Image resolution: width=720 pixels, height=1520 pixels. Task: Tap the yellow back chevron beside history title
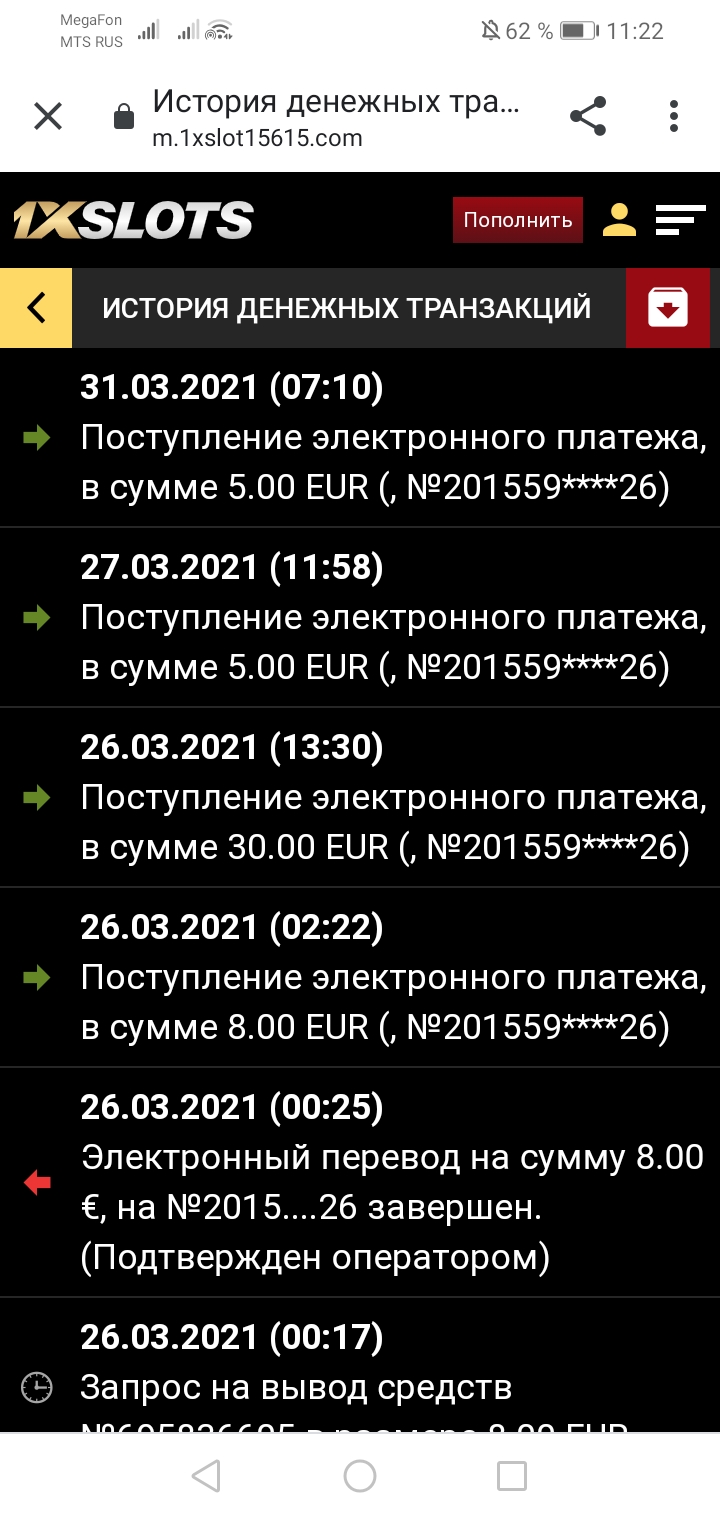tap(36, 308)
